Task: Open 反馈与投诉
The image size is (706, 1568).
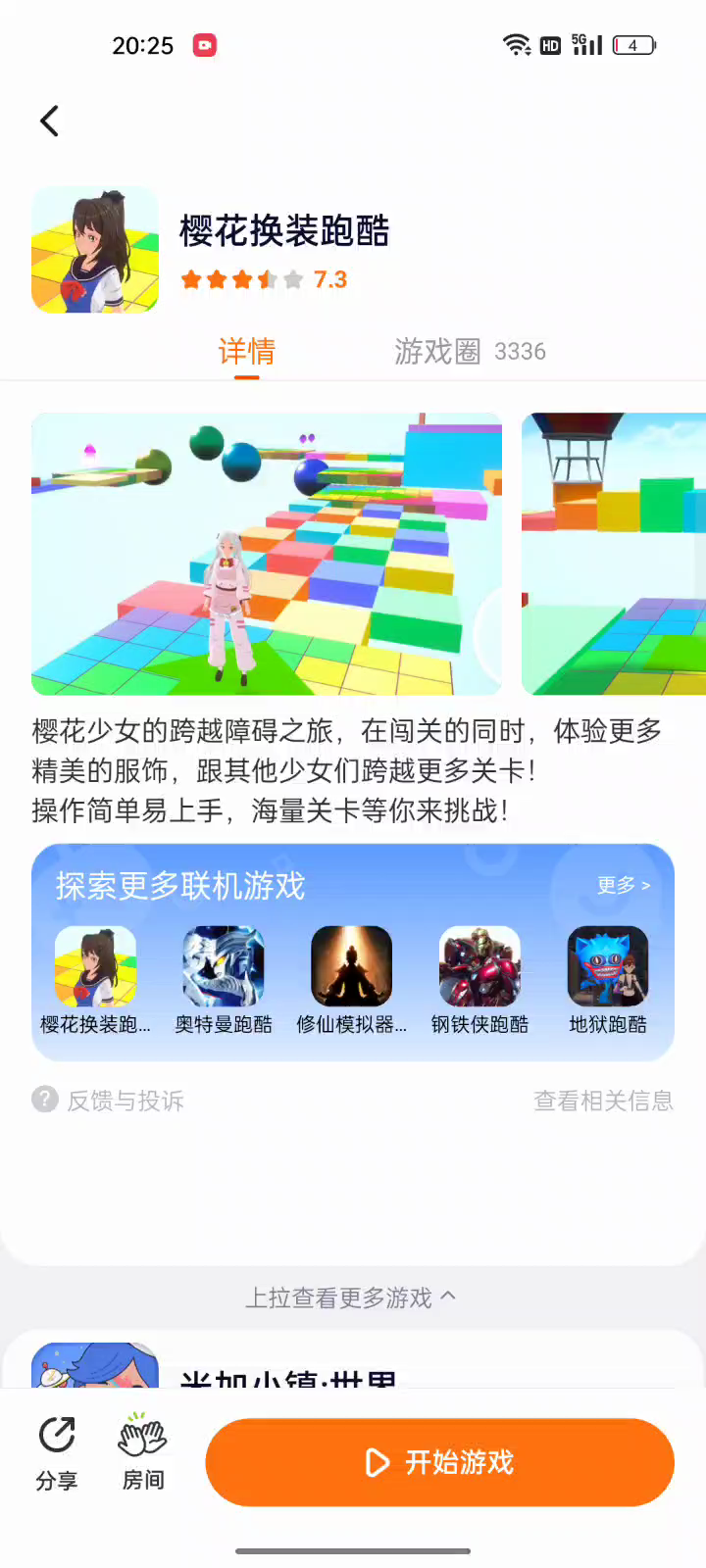Action: [x=108, y=1101]
